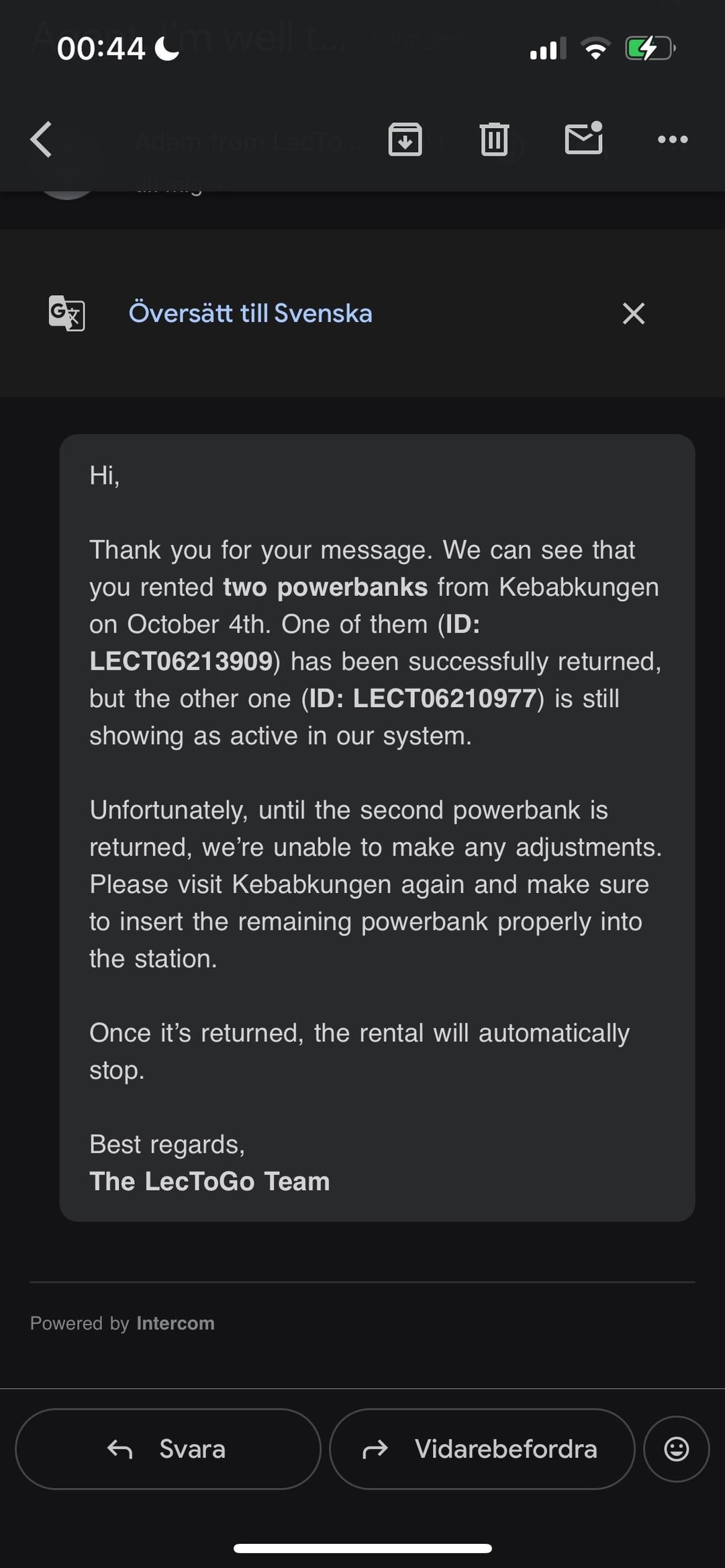Image resolution: width=725 pixels, height=1568 pixels.
Task: Archive this email
Action: (x=405, y=140)
